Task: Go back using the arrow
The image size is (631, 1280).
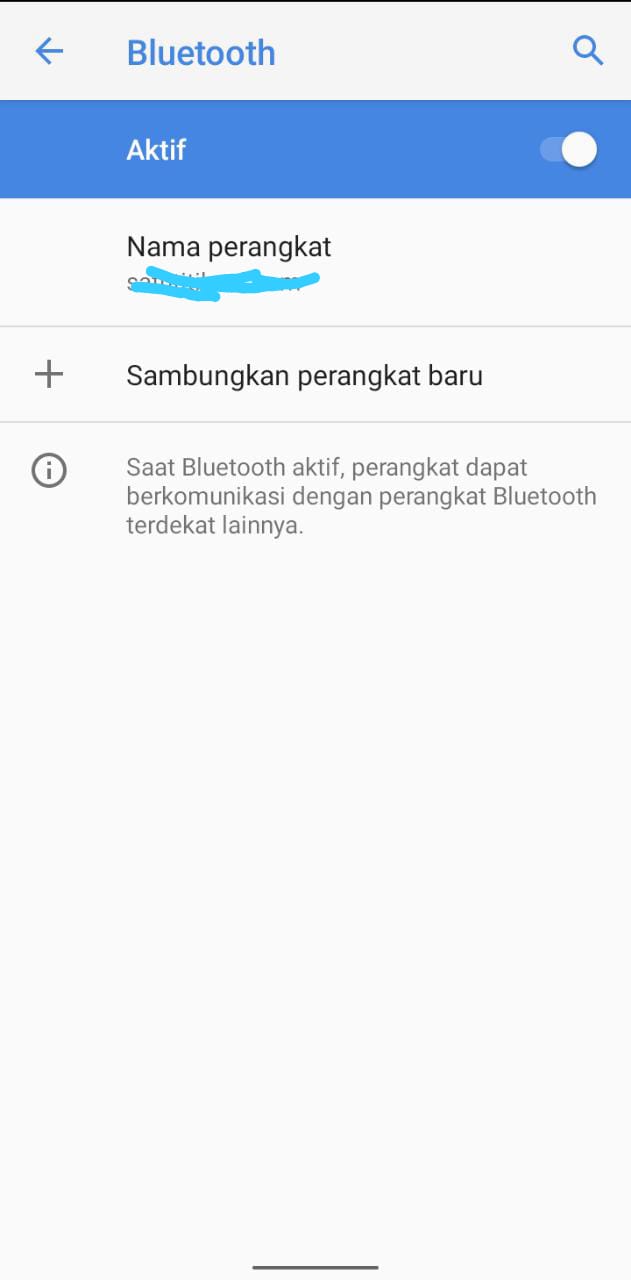Action: (x=49, y=51)
